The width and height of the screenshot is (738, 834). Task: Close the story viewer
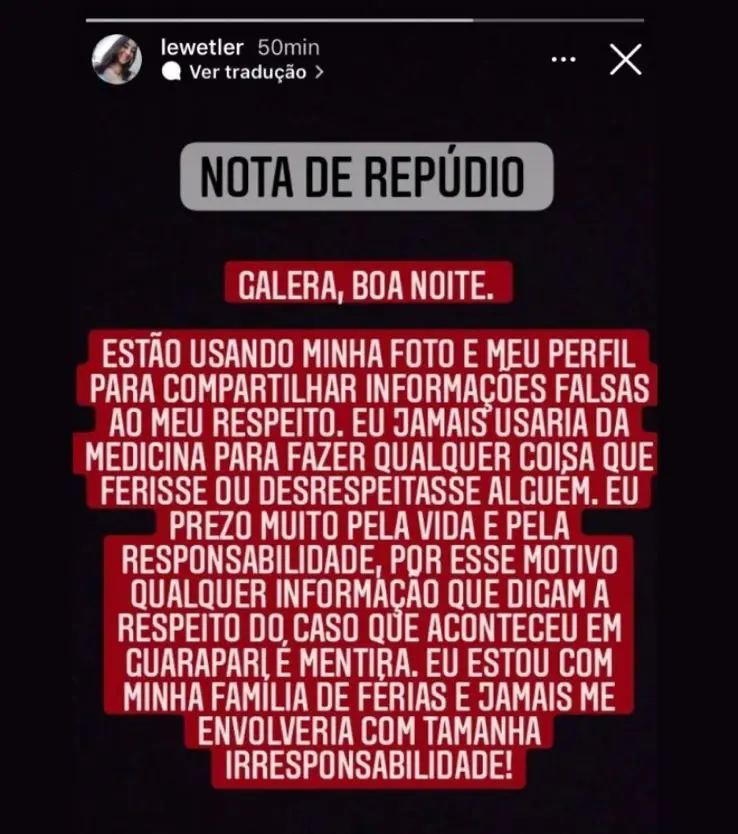[626, 60]
